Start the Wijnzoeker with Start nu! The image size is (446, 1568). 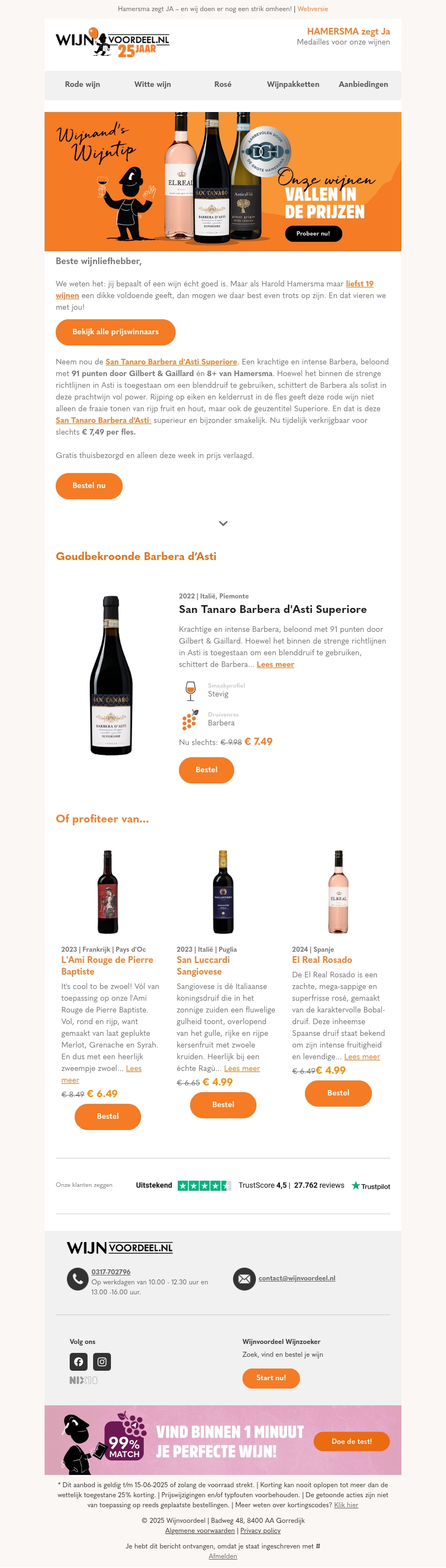point(270,1378)
